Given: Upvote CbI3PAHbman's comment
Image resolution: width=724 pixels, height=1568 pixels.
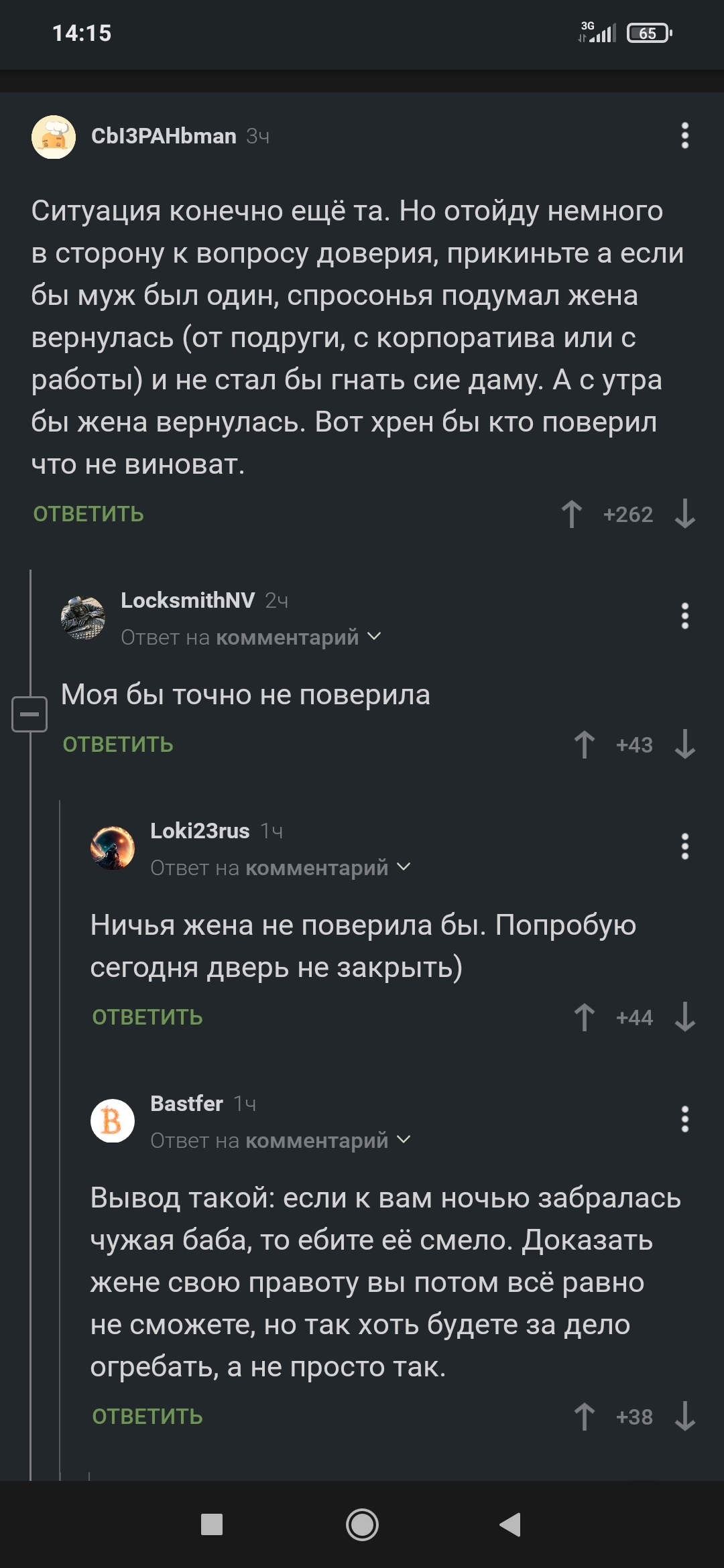Looking at the screenshot, I should 572,514.
